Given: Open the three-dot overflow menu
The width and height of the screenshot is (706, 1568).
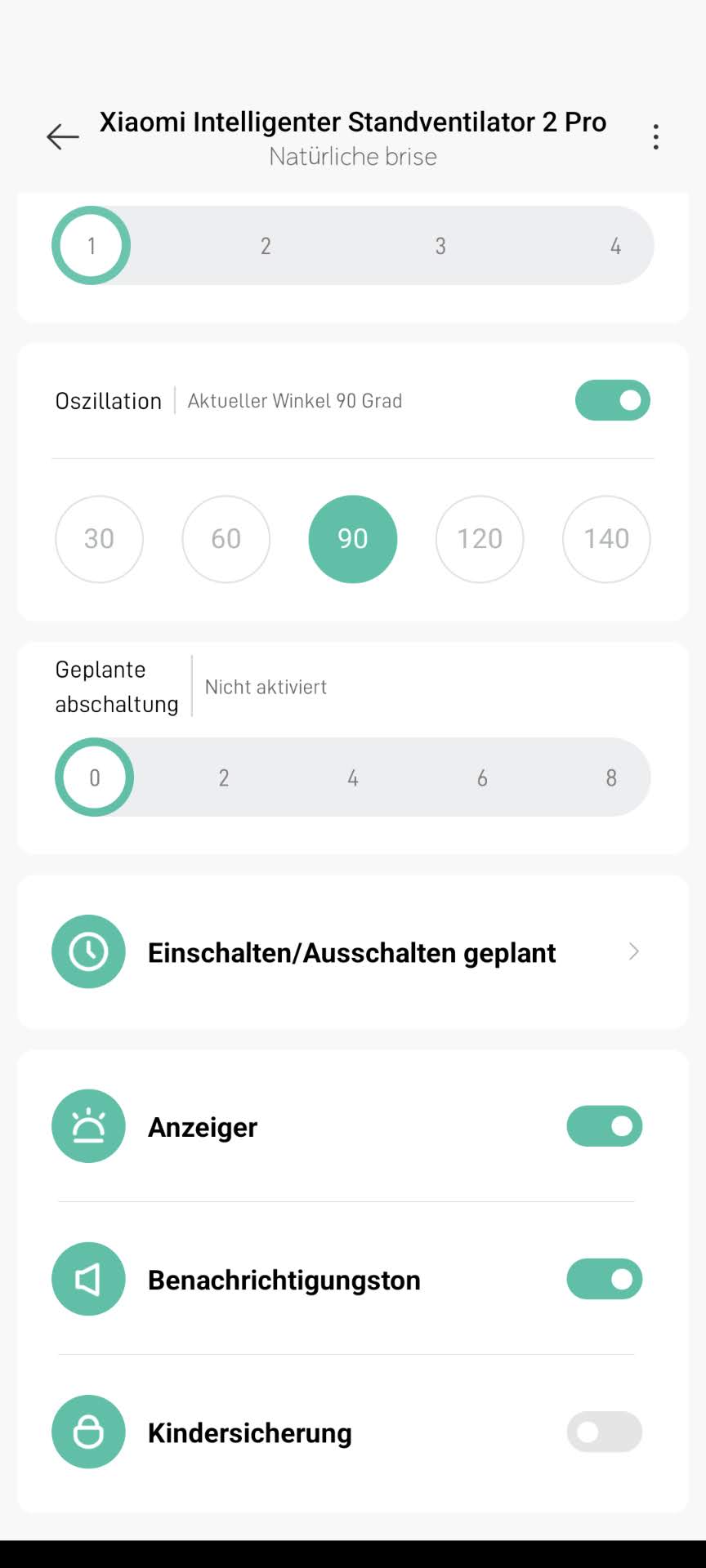Looking at the screenshot, I should pyautogui.click(x=655, y=137).
